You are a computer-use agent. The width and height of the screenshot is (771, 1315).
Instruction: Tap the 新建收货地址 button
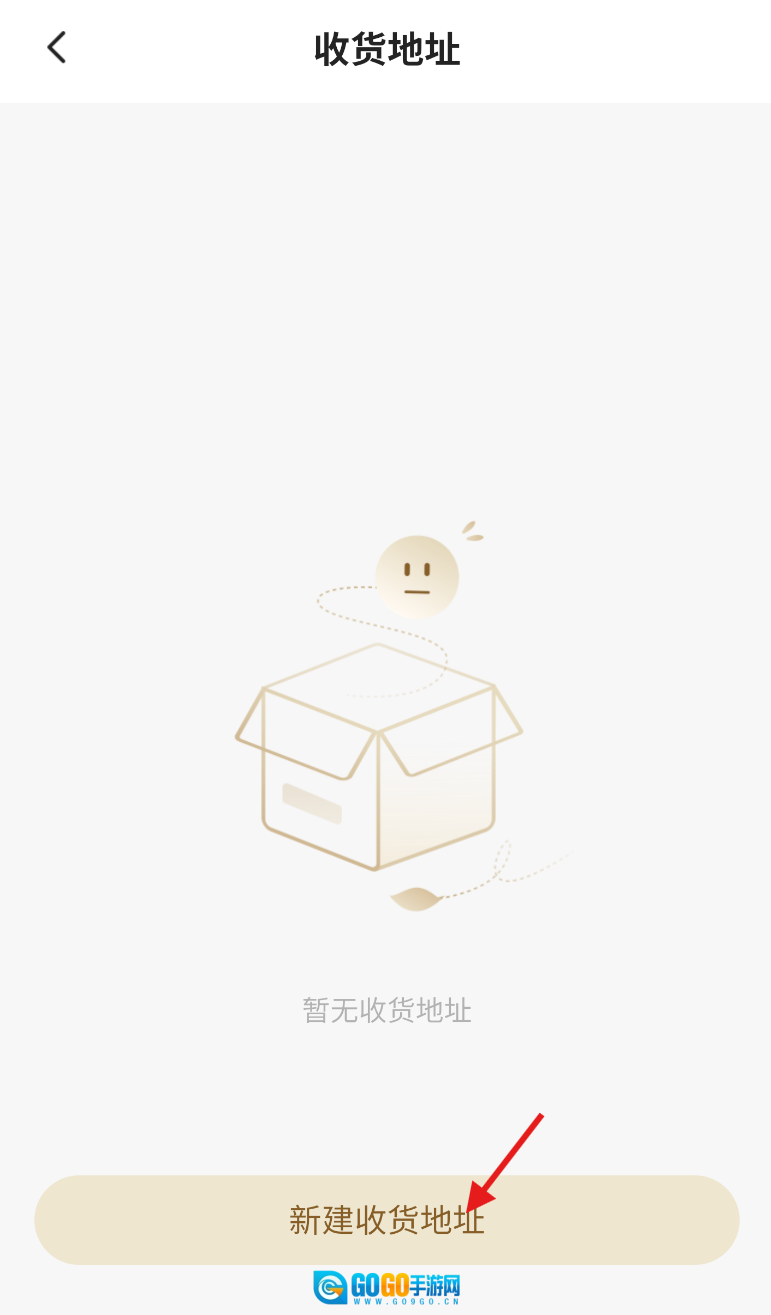[386, 1219]
